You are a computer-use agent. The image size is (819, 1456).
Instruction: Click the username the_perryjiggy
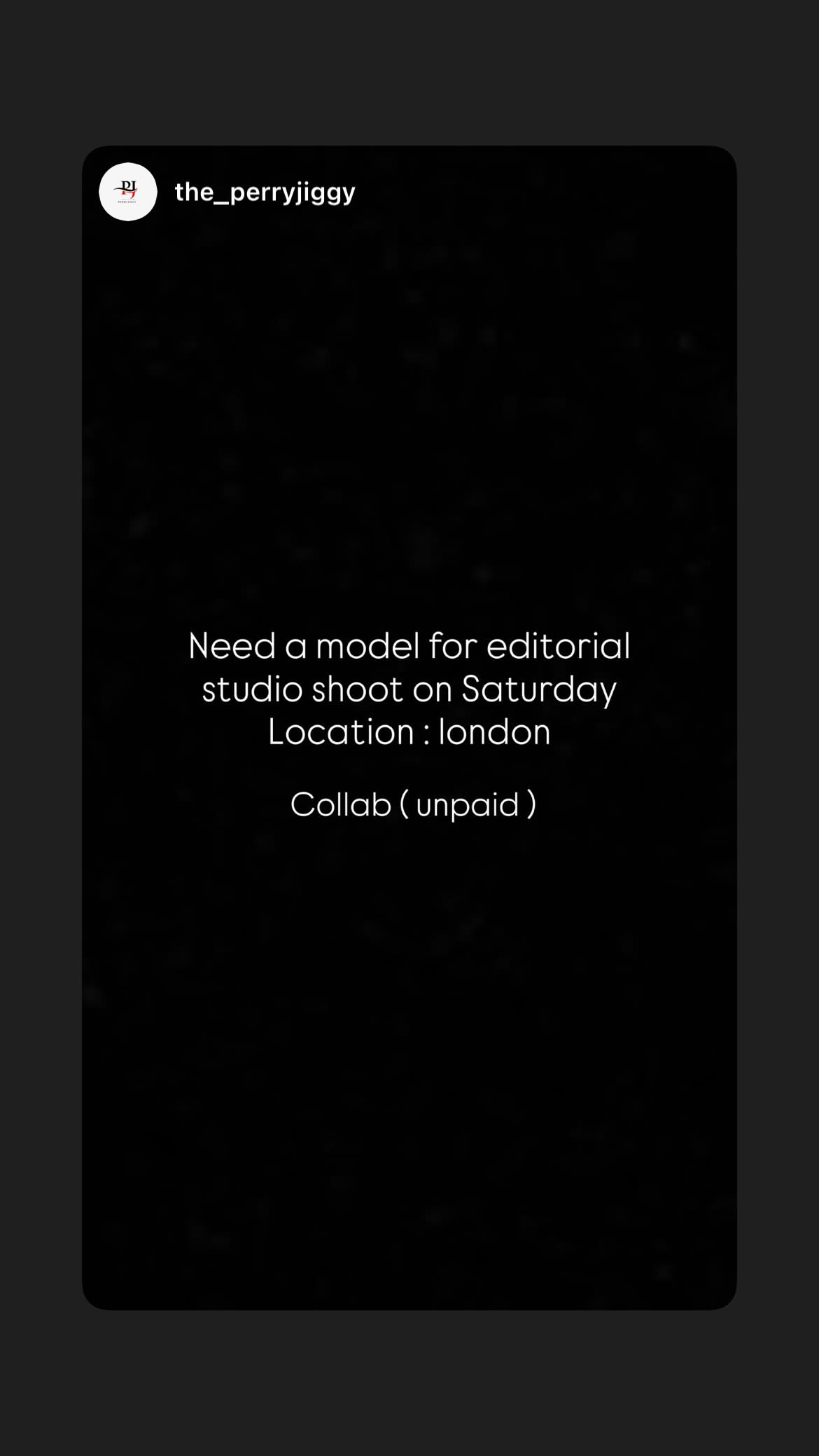pyautogui.click(x=265, y=191)
